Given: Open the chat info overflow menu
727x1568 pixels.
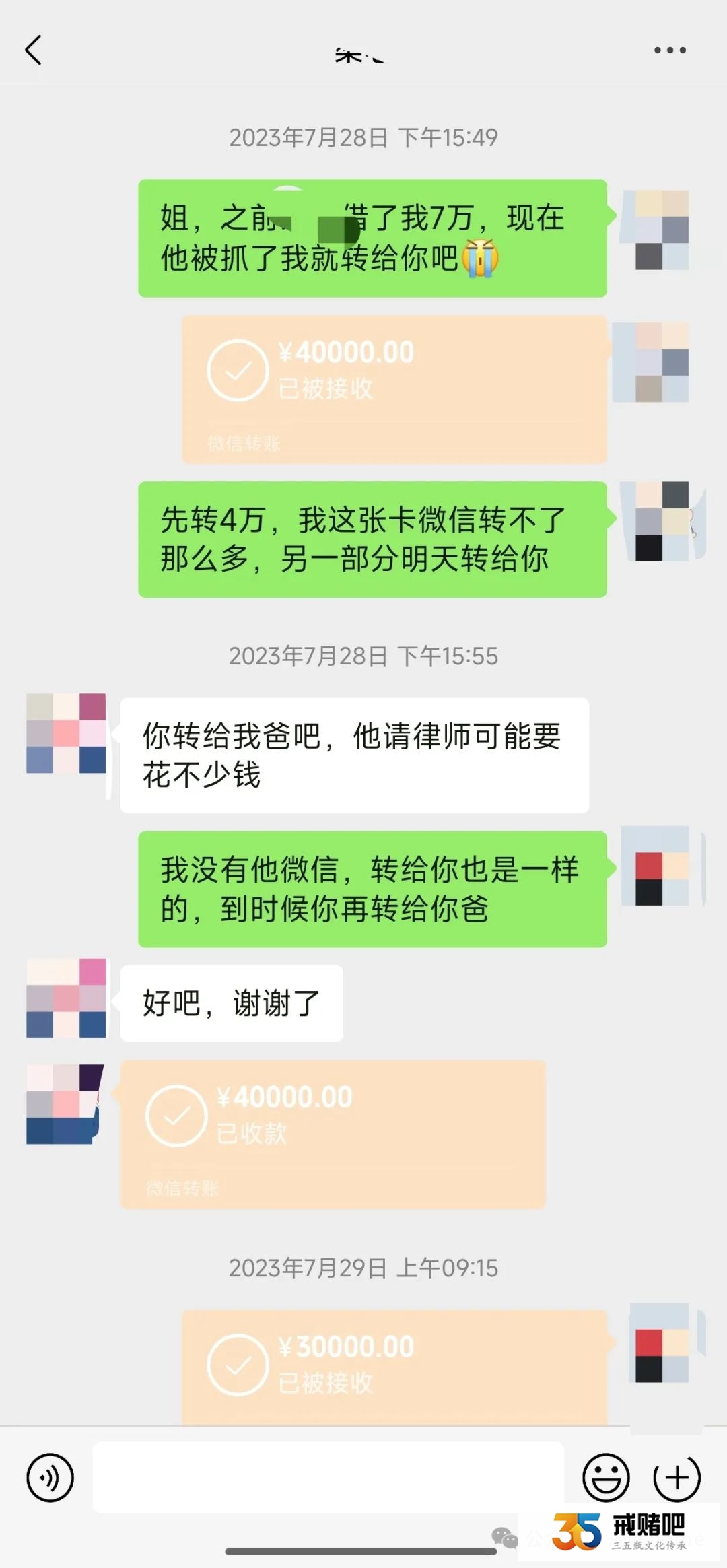Looking at the screenshot, I should coord(670,50).
